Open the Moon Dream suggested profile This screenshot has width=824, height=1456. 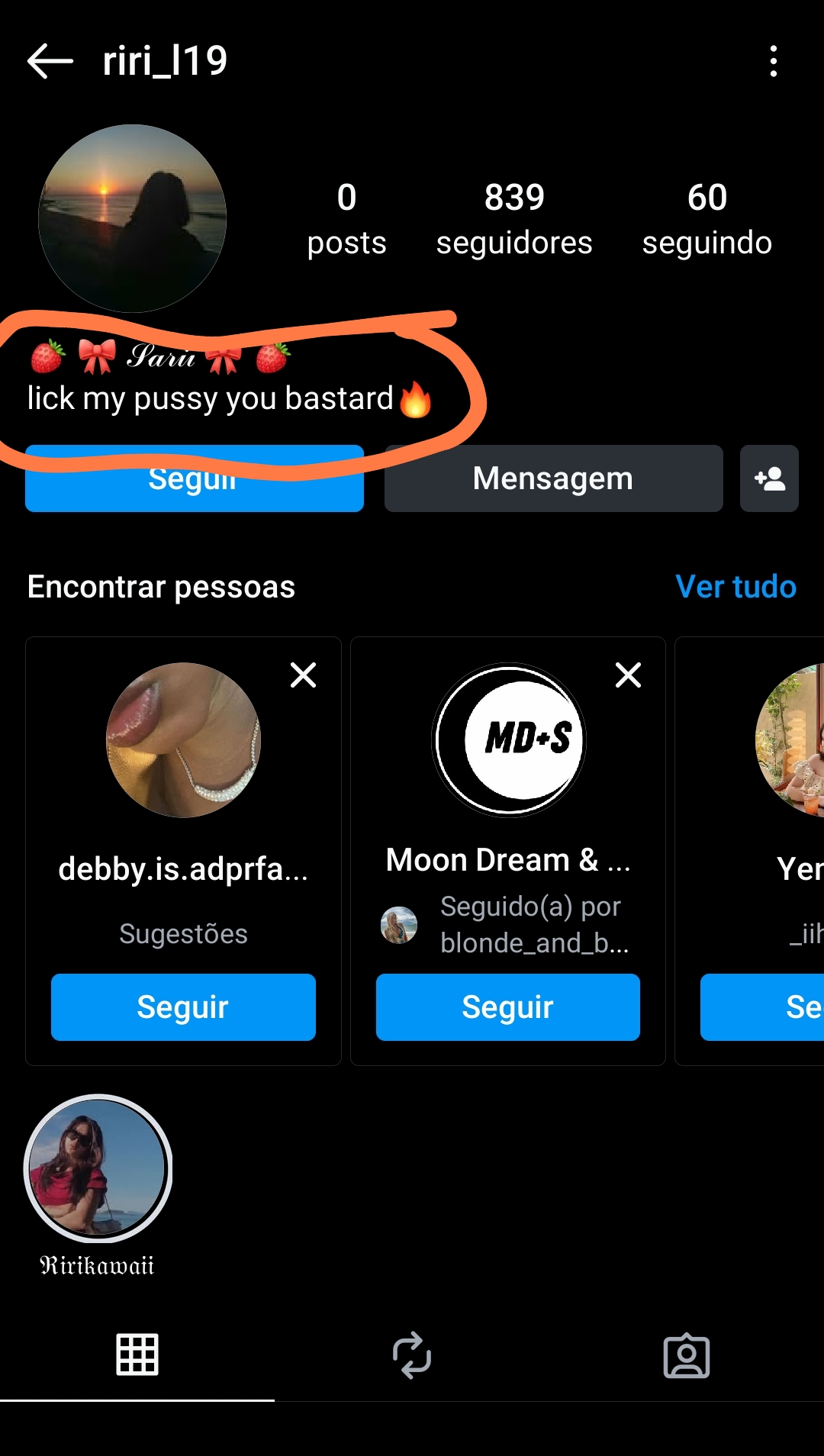click(x=509, y=740)
